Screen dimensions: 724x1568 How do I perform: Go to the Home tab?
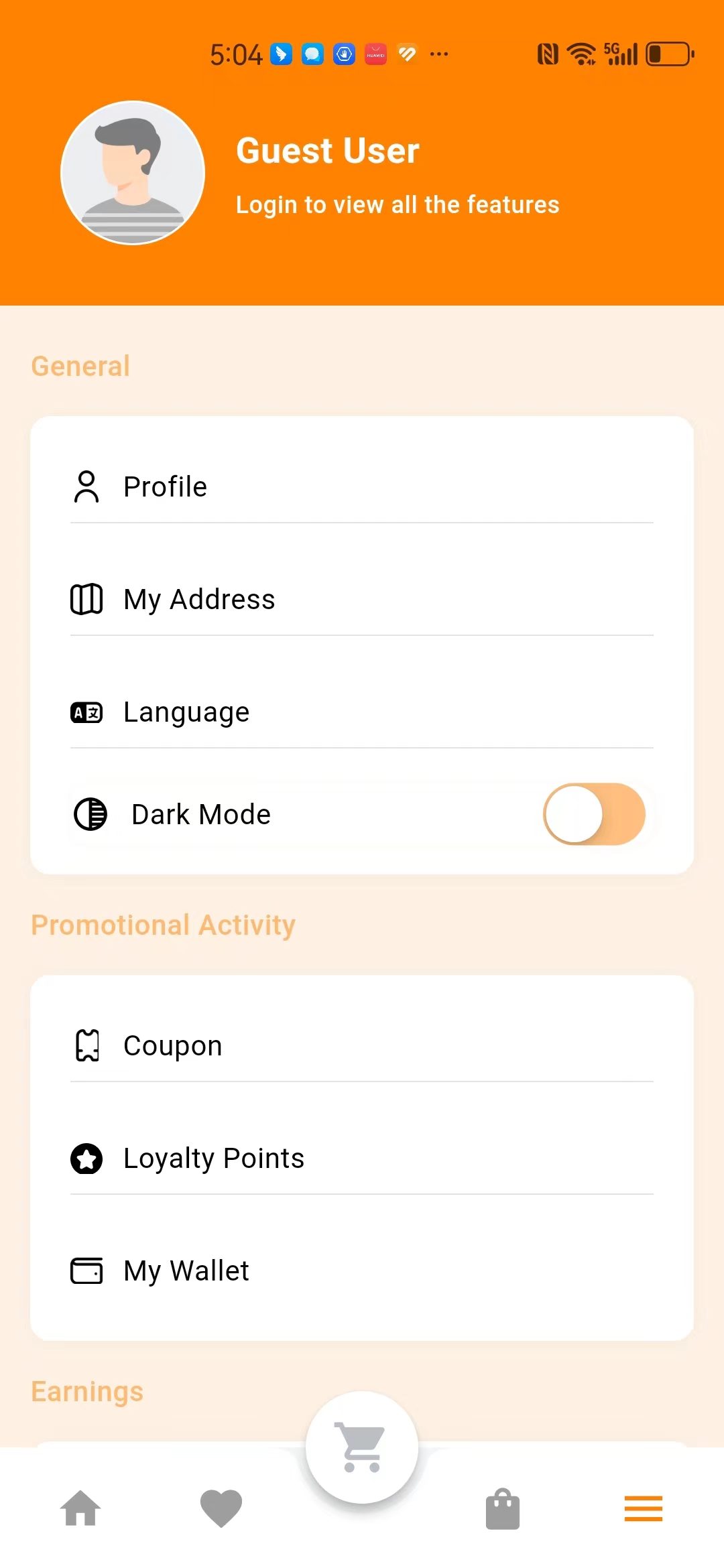[x=80, y=1508]
